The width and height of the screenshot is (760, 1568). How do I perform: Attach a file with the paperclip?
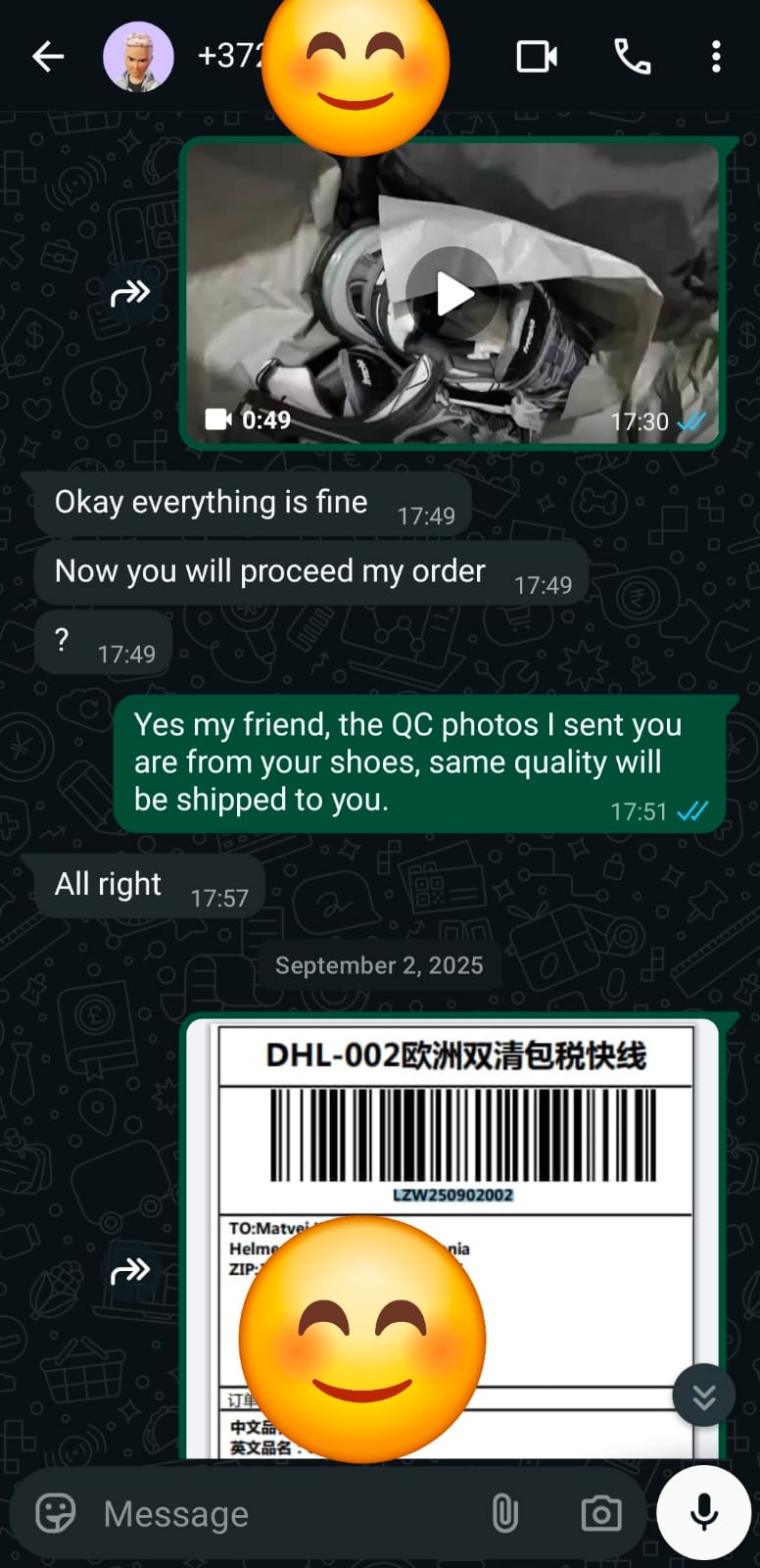point(505,1513)
